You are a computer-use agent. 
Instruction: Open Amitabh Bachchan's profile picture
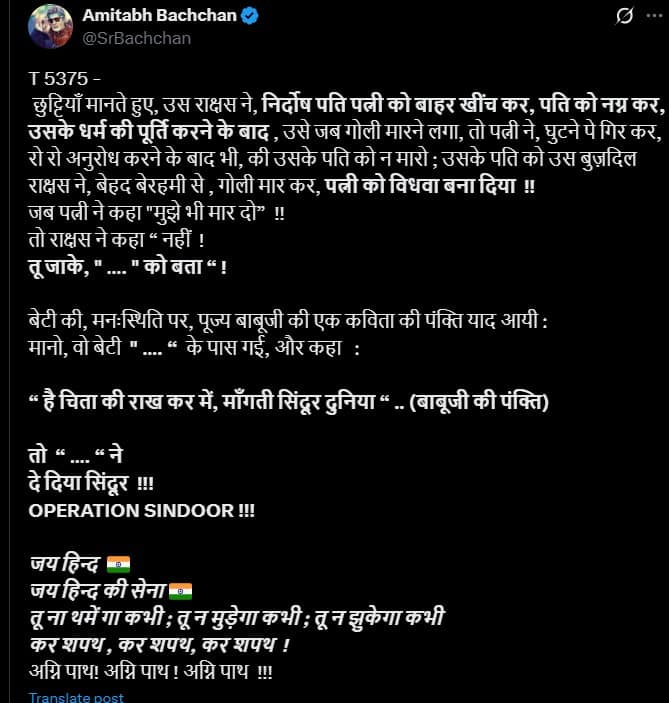tap(50, 25)
